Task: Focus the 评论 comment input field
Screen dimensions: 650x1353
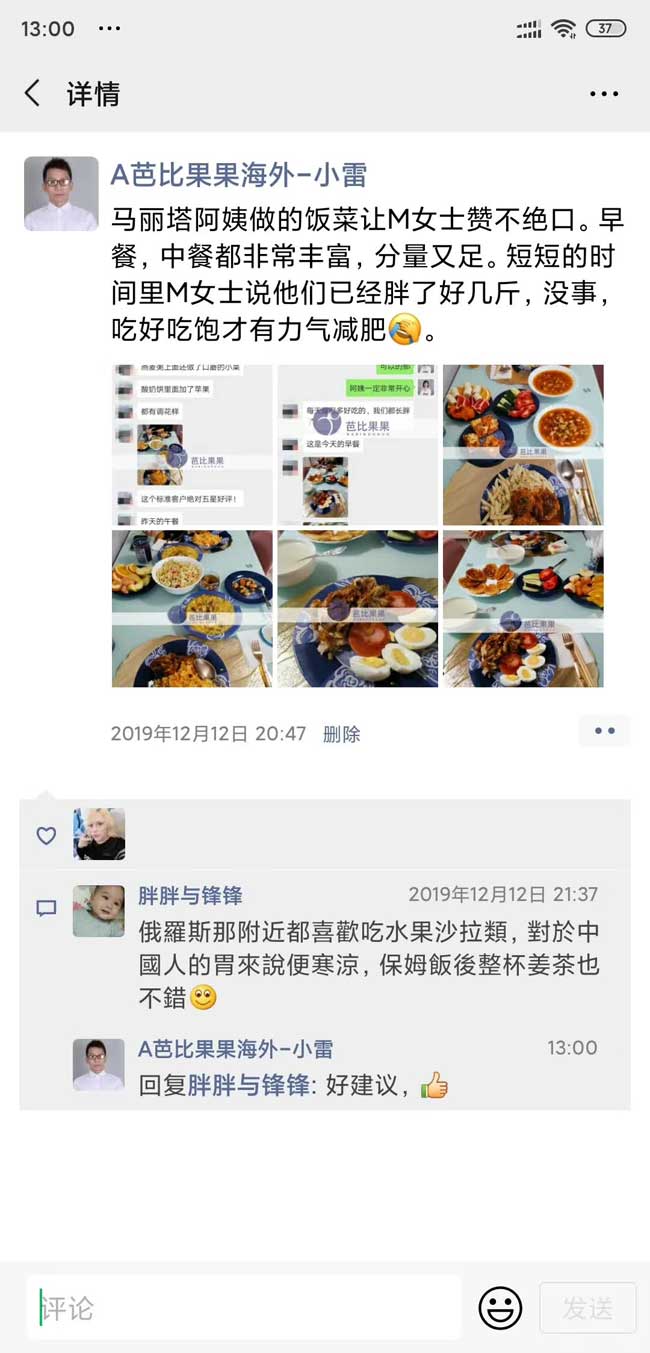Action: (243, 1307)
